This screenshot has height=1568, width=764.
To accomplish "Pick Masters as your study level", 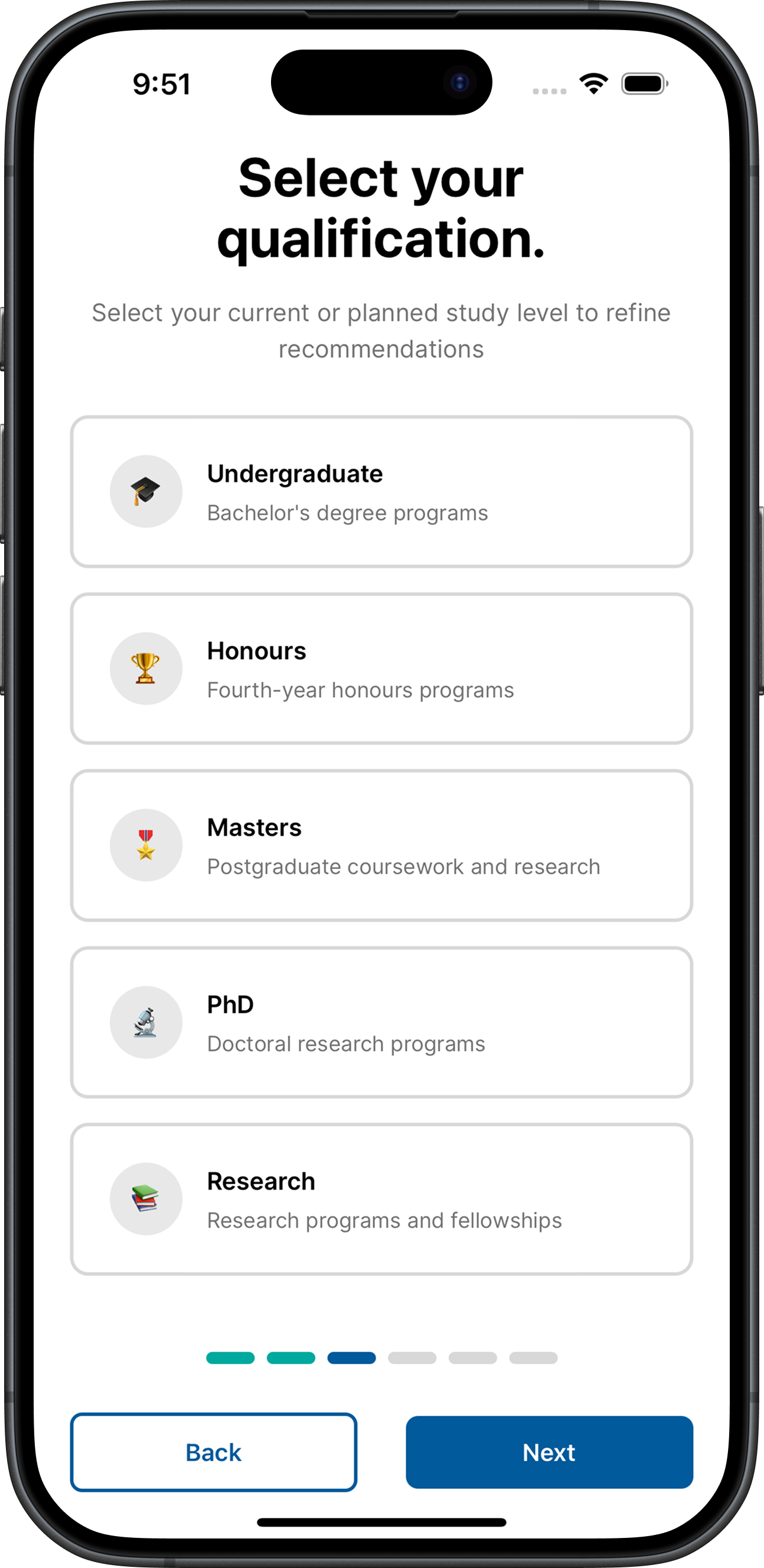I will click(x=381, y=845).
